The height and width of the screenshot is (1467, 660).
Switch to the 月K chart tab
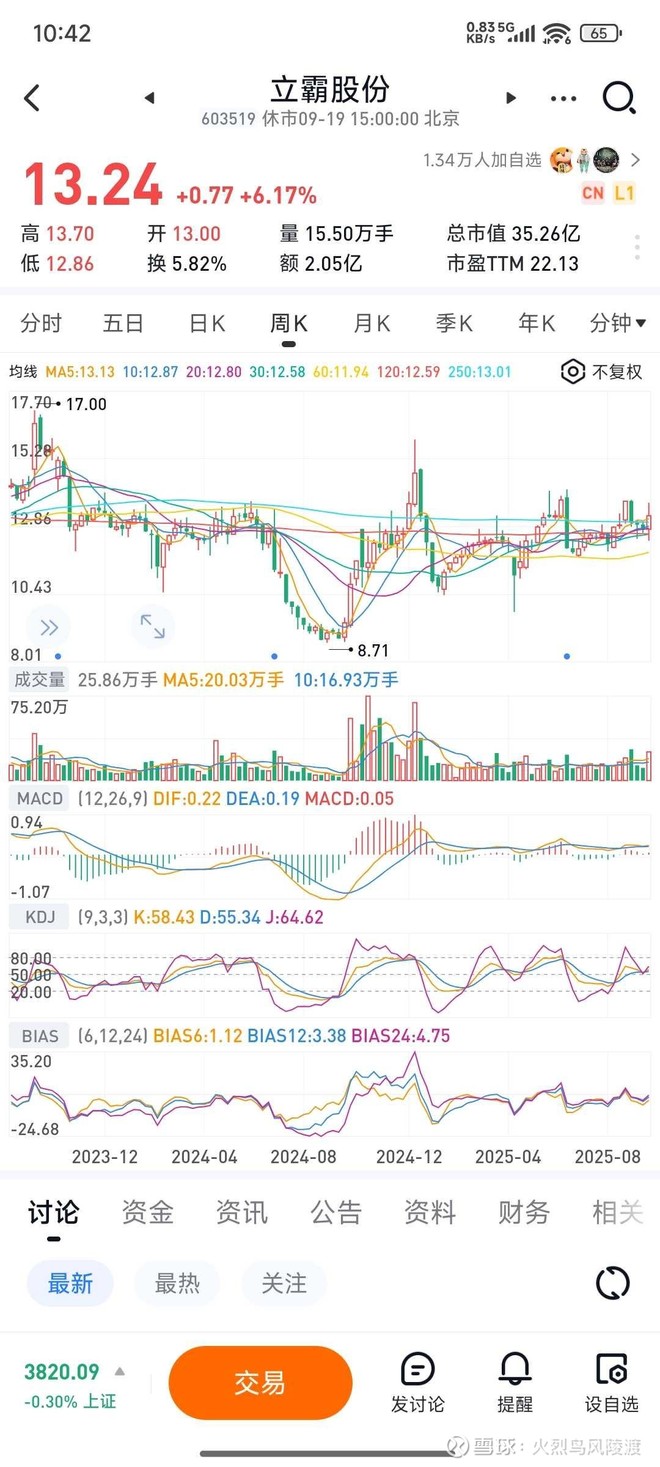coord(371,323)
